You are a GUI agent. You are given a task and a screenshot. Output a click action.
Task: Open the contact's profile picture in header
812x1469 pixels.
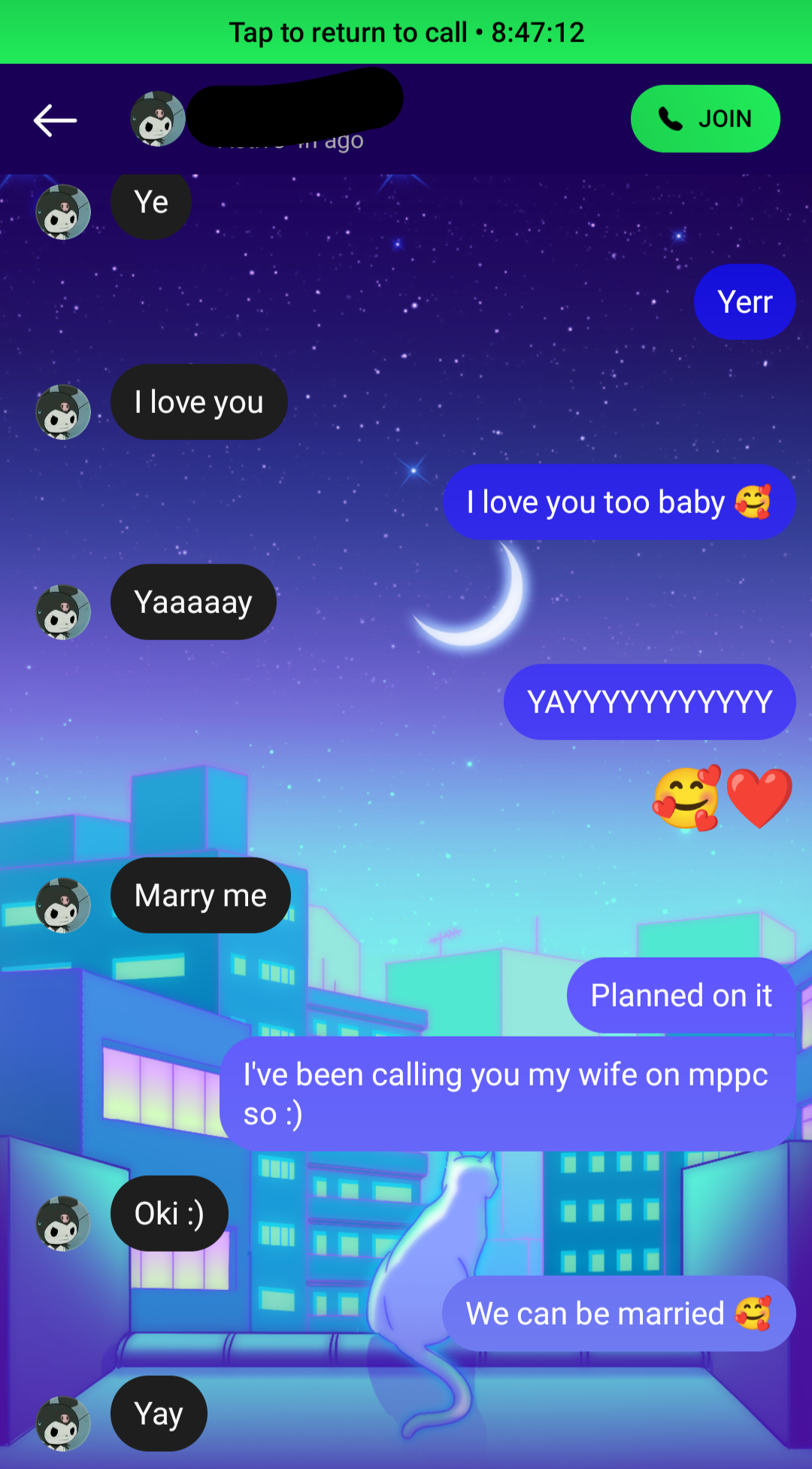(x=158, y=119)
